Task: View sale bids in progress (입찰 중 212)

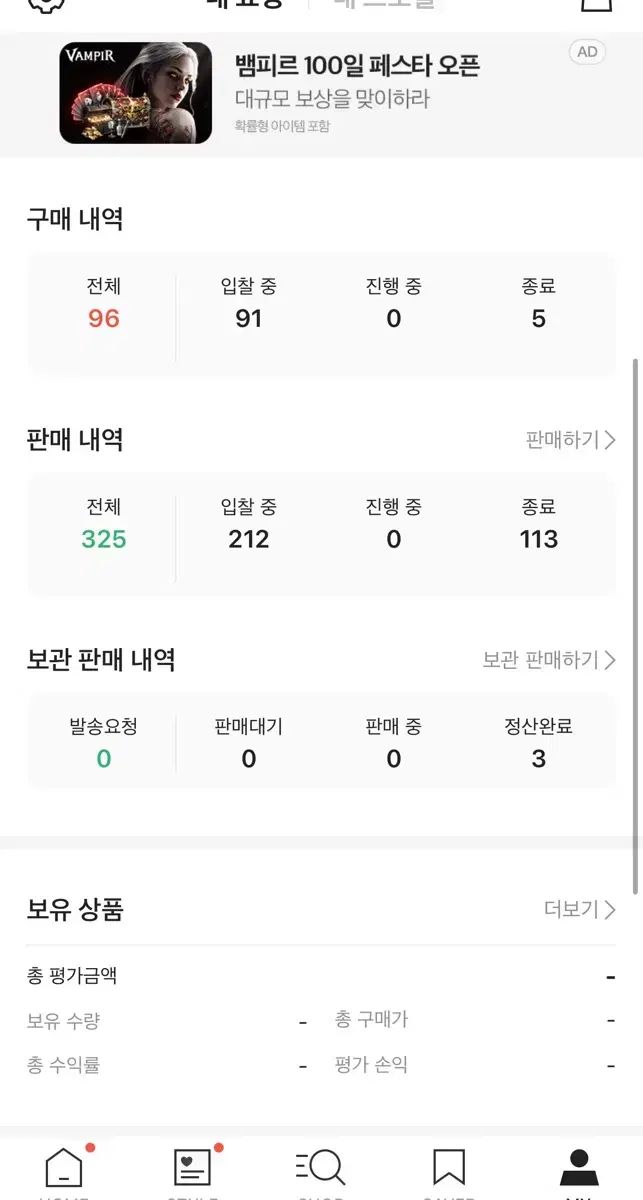Action: pyautogui.click(x=248, y=526)
